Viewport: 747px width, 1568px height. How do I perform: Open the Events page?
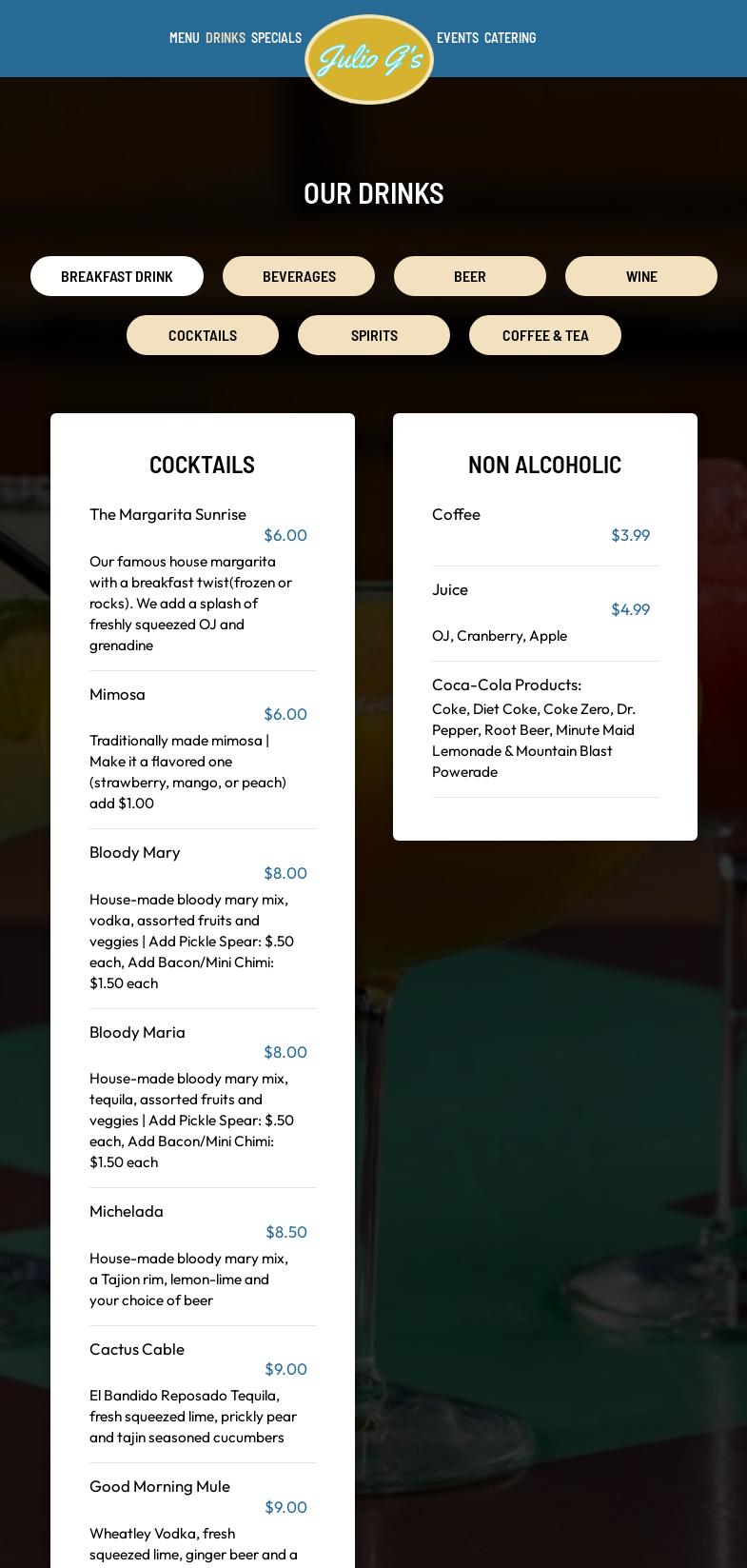458,38
